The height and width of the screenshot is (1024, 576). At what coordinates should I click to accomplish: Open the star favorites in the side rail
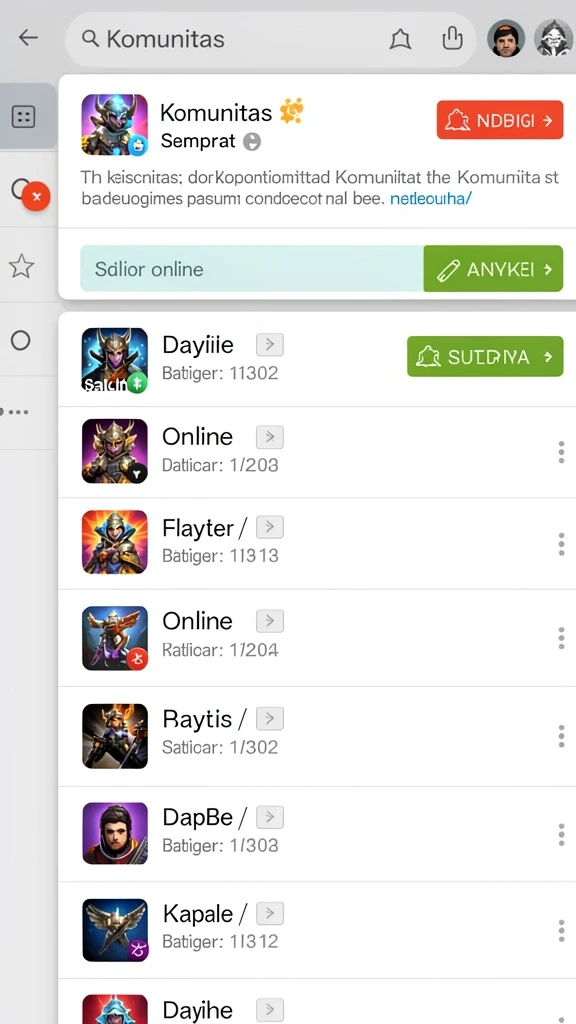(x=21, y=266)
